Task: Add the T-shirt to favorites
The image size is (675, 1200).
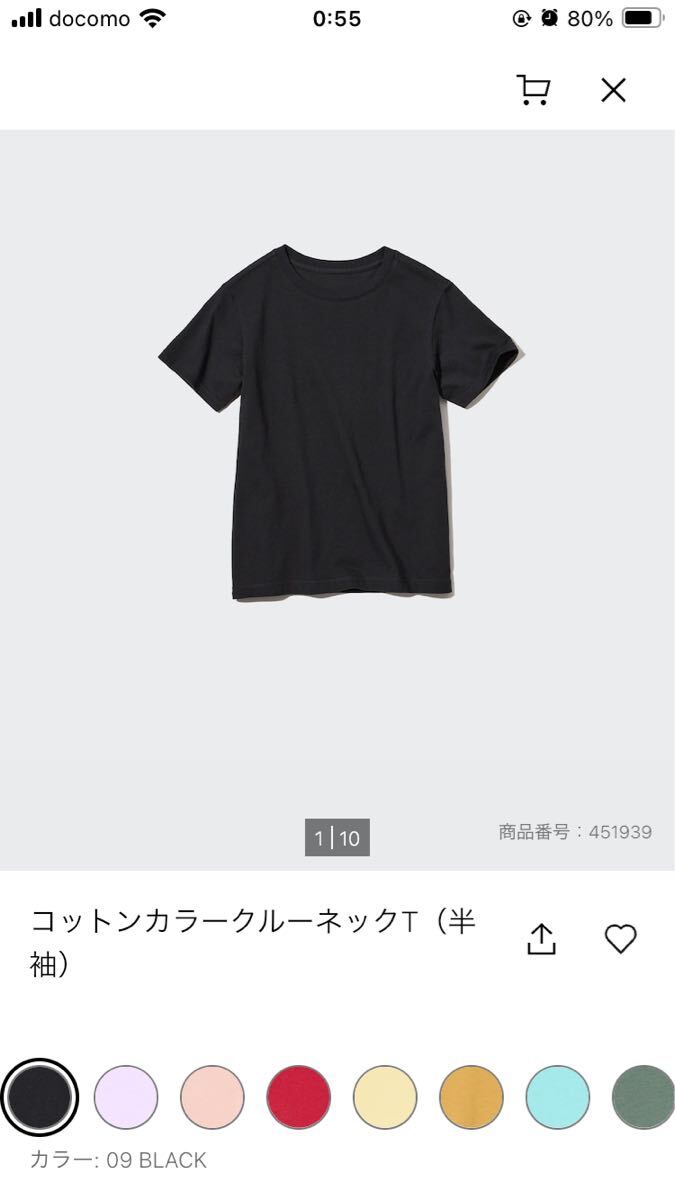Action: (x=621, y=939)
